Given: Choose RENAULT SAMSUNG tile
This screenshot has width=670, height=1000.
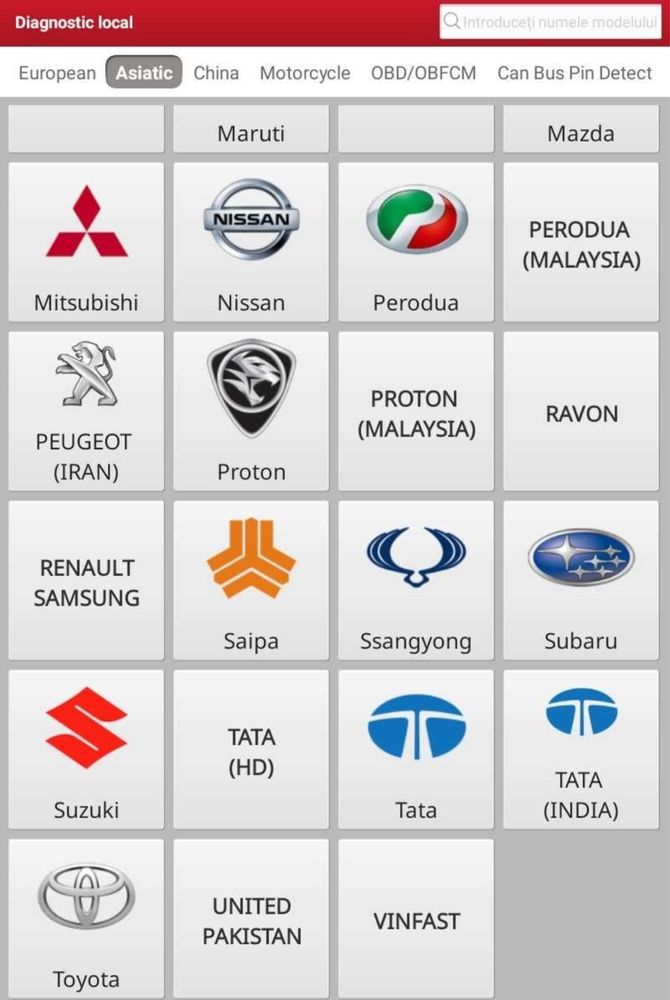Looking at the screenshot, I should (x=86, y=580).
